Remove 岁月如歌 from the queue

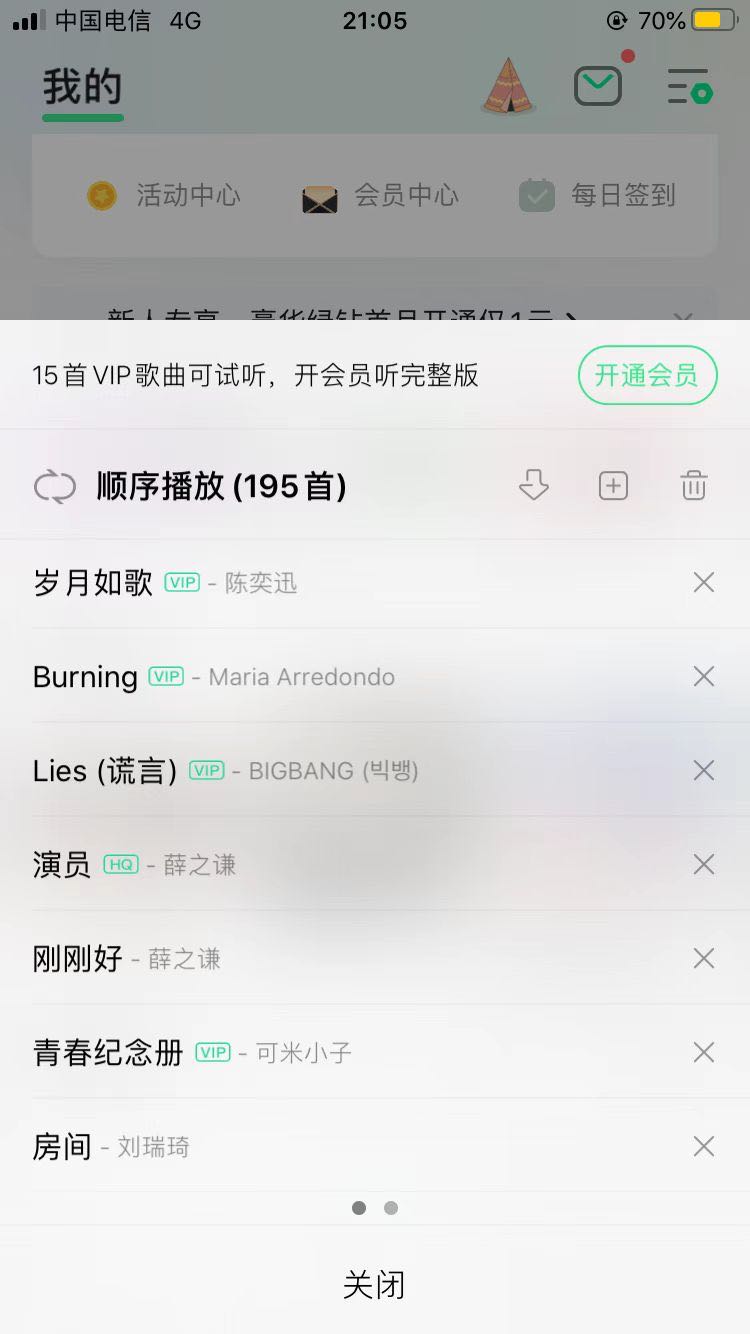704,582
